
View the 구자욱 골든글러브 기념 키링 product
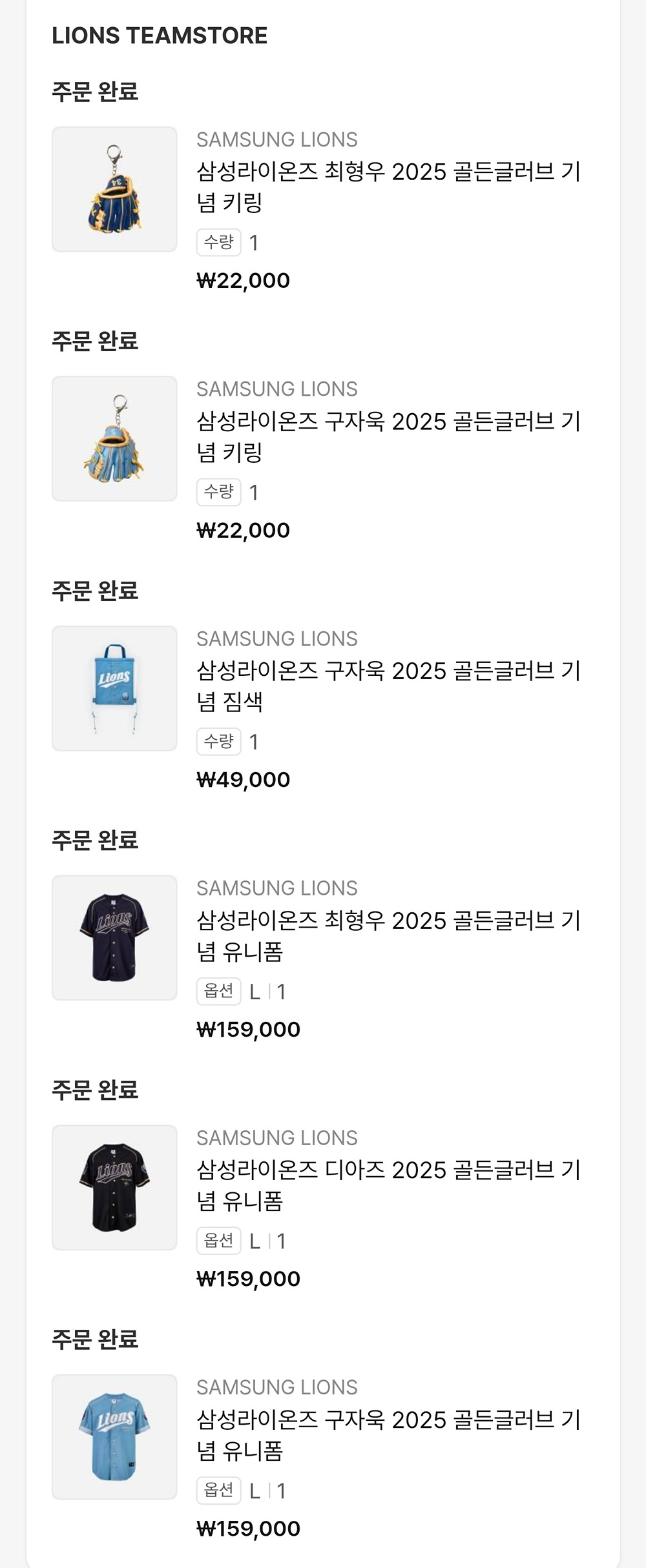[388, 436]
